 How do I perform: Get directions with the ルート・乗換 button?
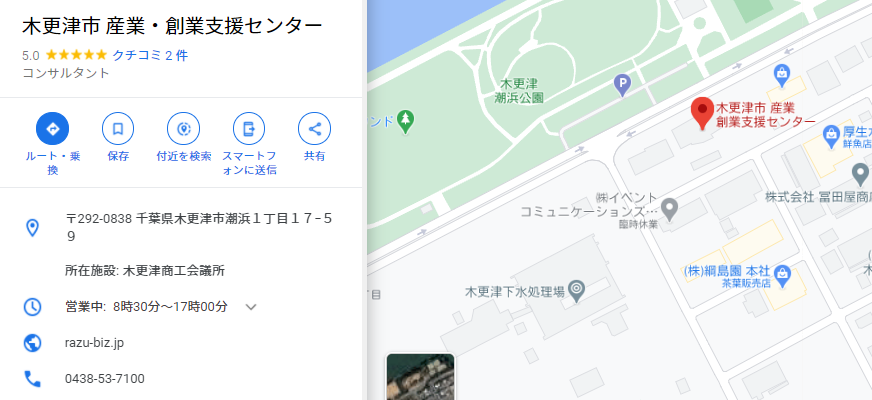[x=52, y=129]
